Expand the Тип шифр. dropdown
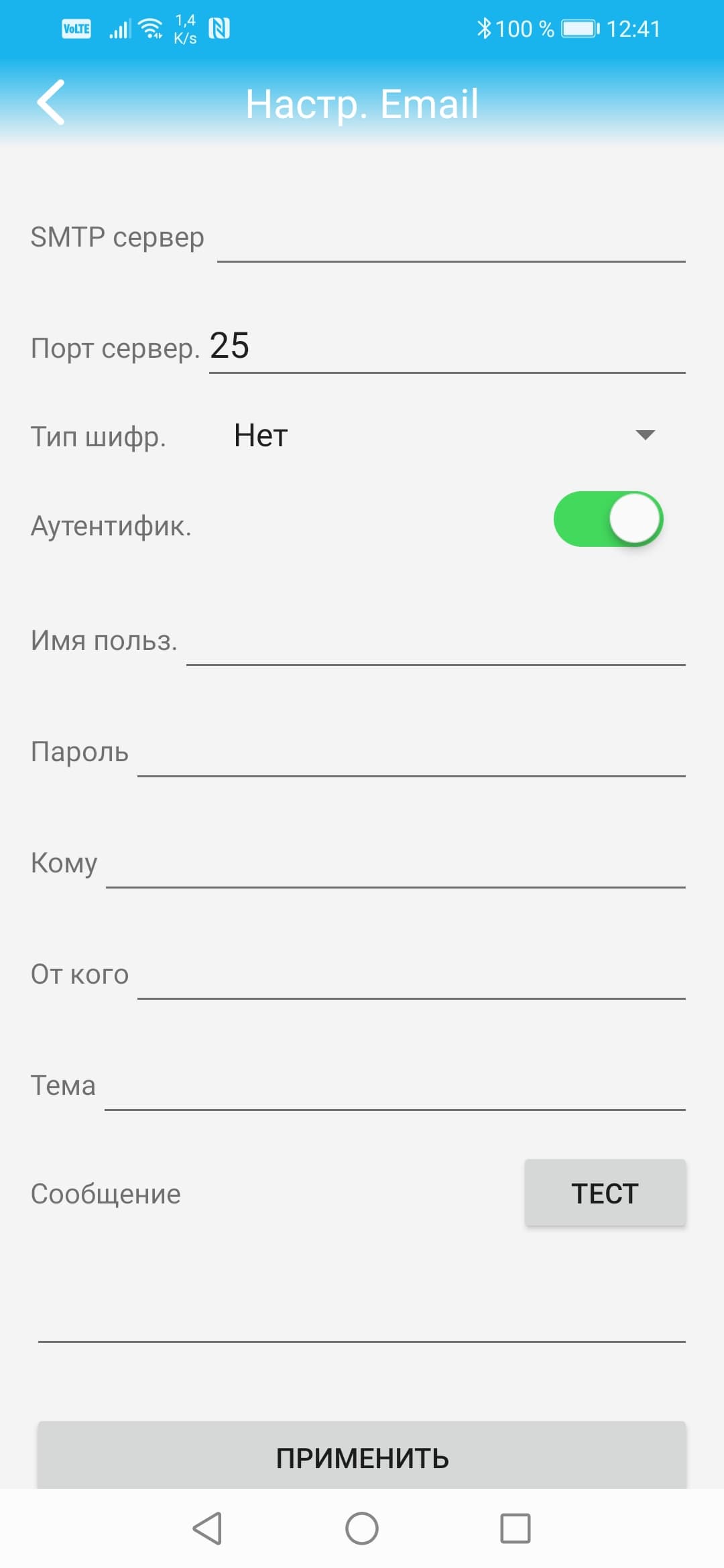The width and height of the screenshot is (724, 1568). coord(444,436)
